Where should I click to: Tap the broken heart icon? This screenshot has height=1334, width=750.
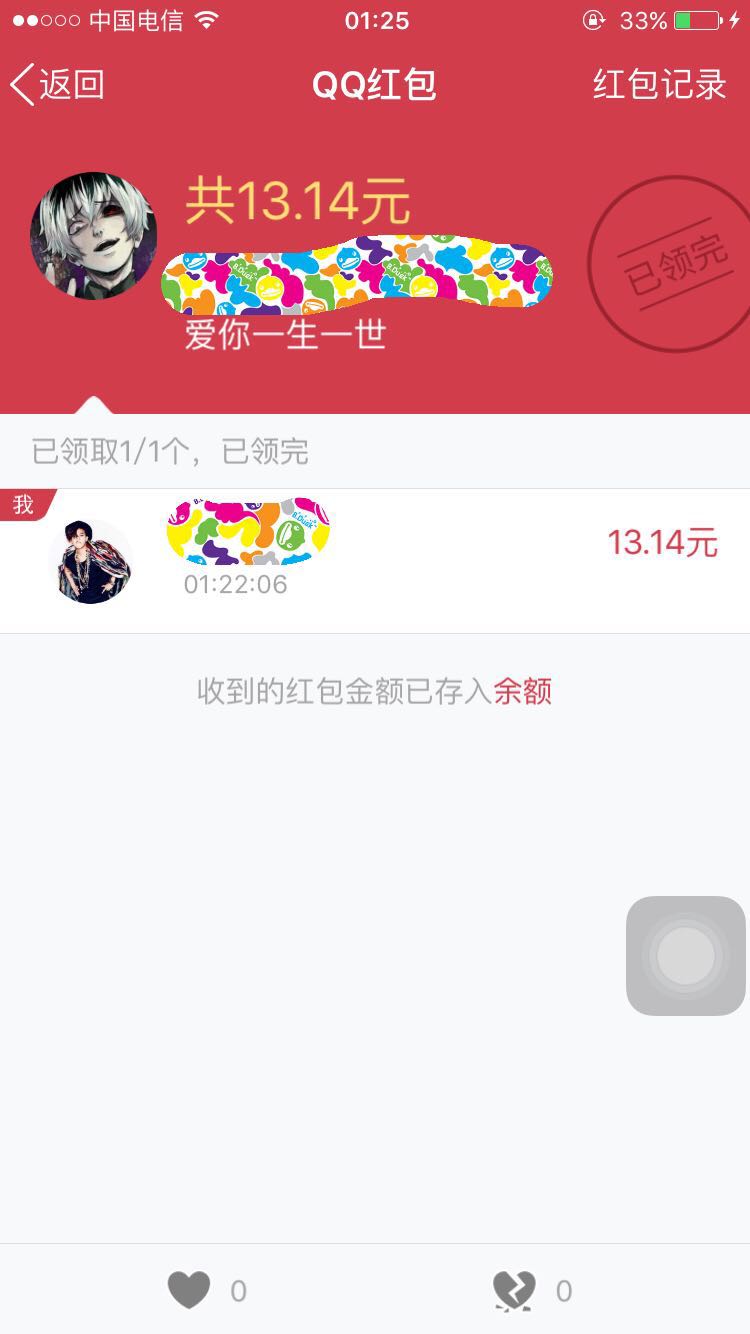pos(514,1290)
